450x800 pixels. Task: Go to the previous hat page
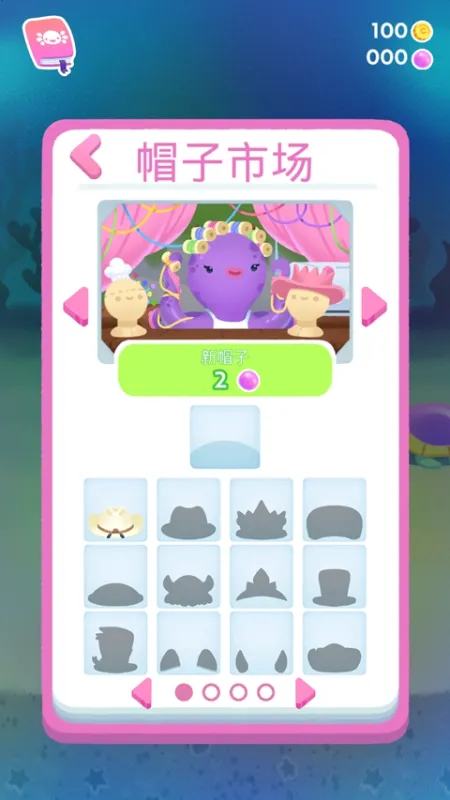142,693
